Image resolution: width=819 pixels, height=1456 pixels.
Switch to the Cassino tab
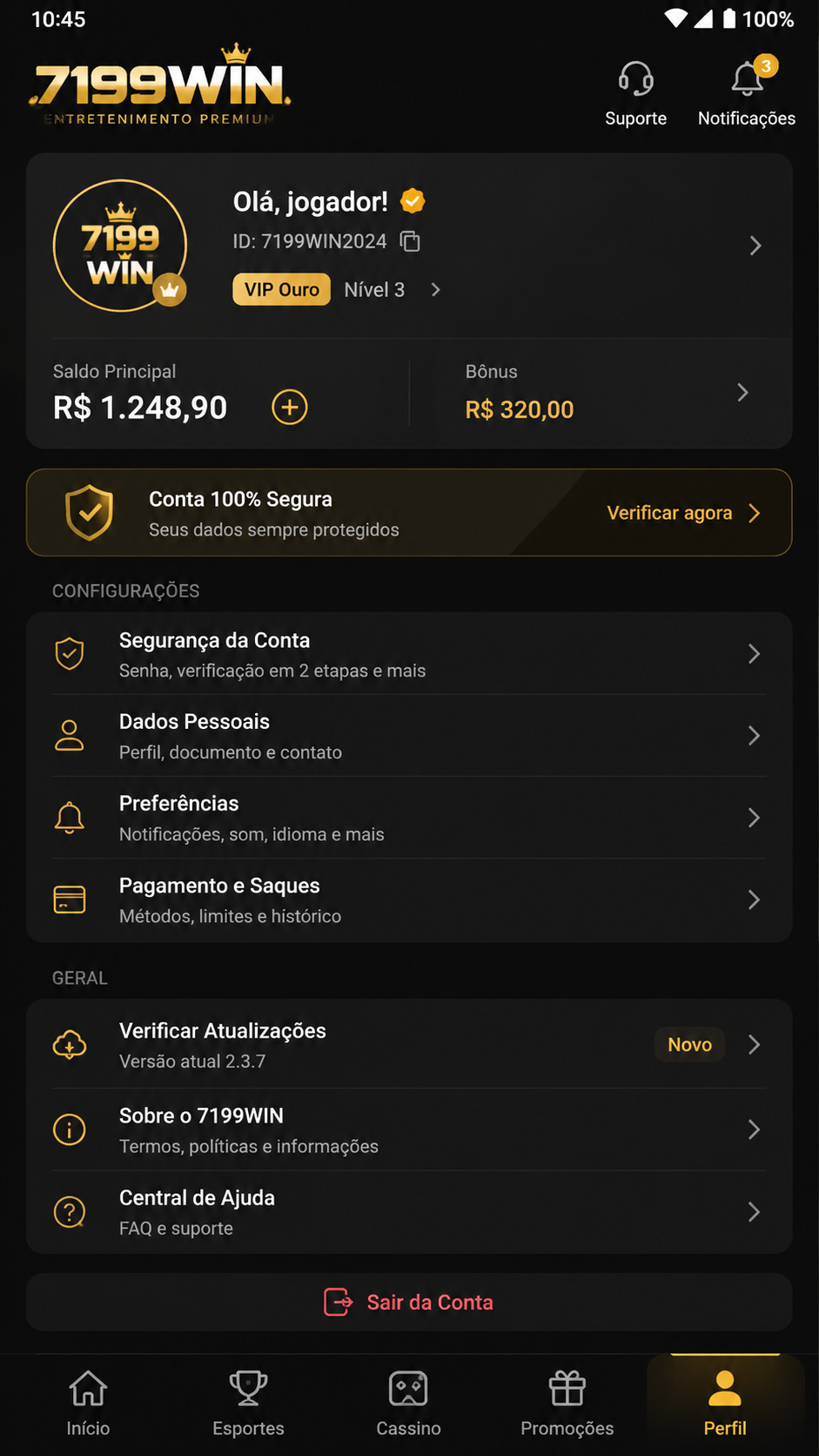[x=408, y=1403]
